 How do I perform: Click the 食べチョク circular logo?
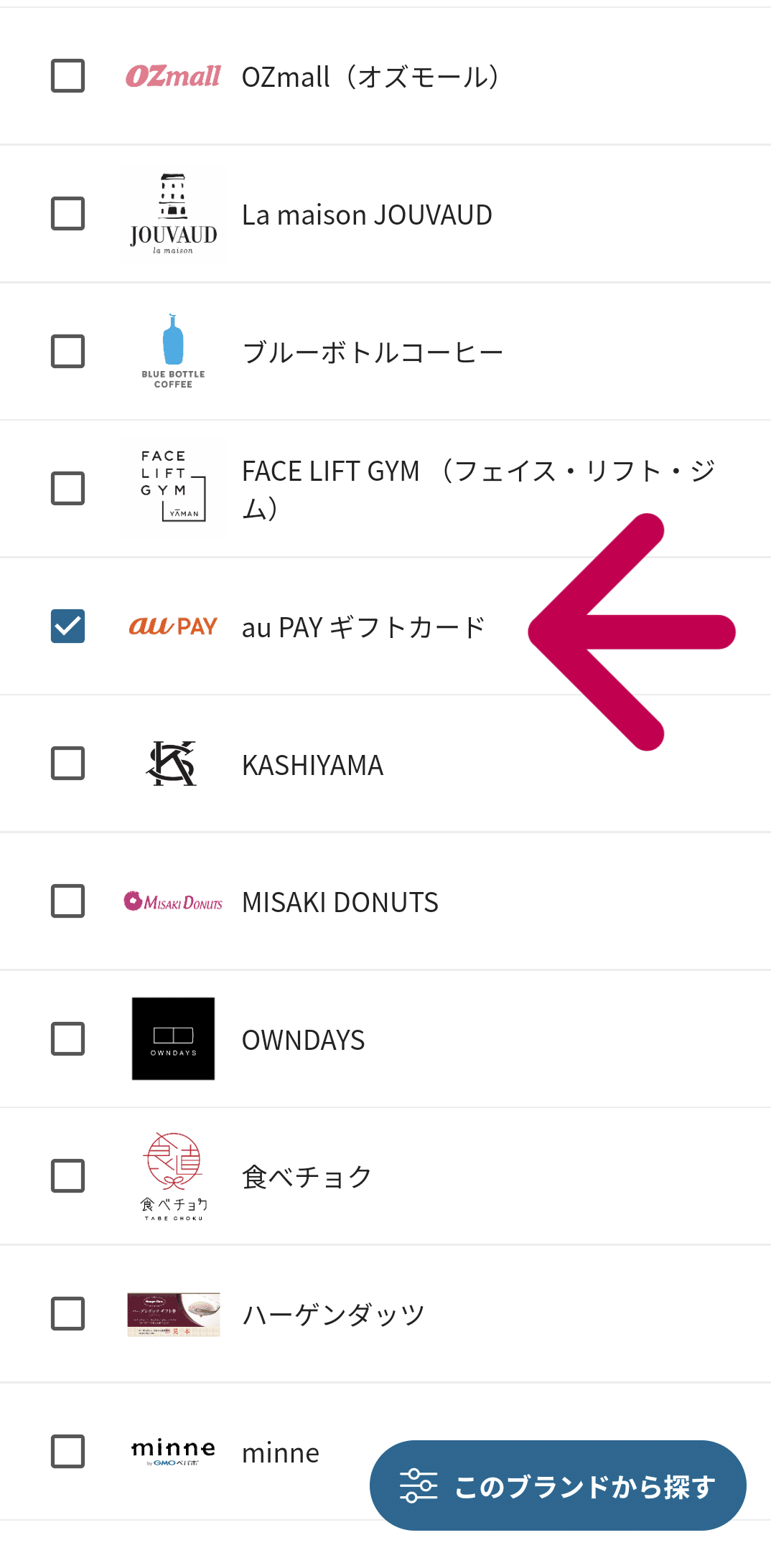tap(173, 1175)
